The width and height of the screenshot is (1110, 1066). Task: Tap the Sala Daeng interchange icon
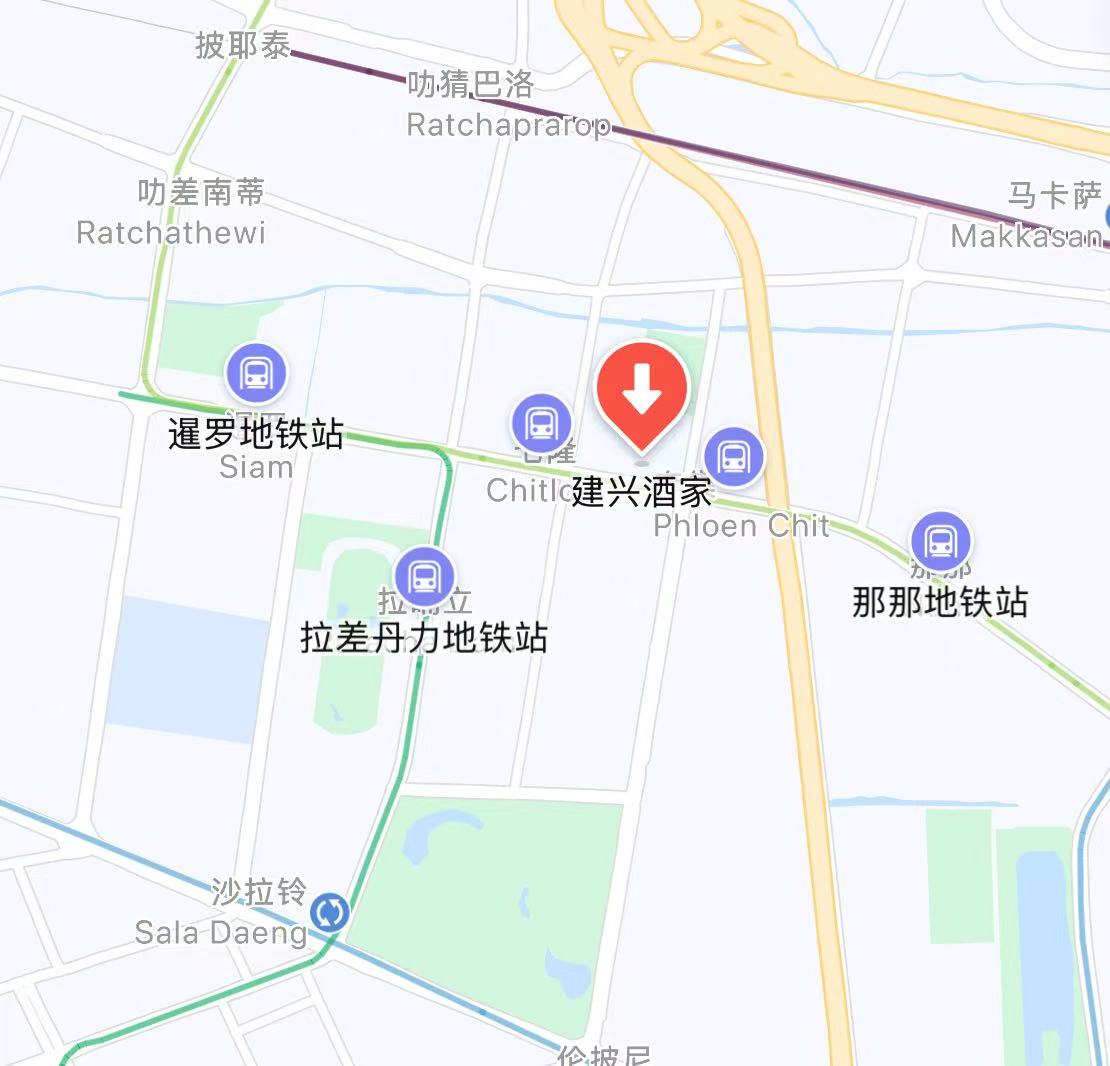328,912
